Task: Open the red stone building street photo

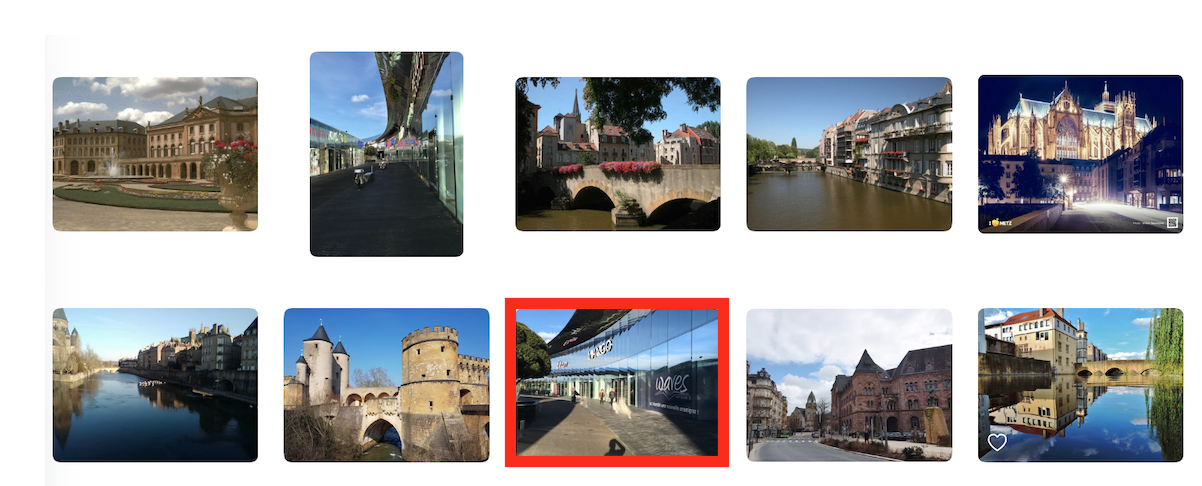Action: click(x=849, y=385)
